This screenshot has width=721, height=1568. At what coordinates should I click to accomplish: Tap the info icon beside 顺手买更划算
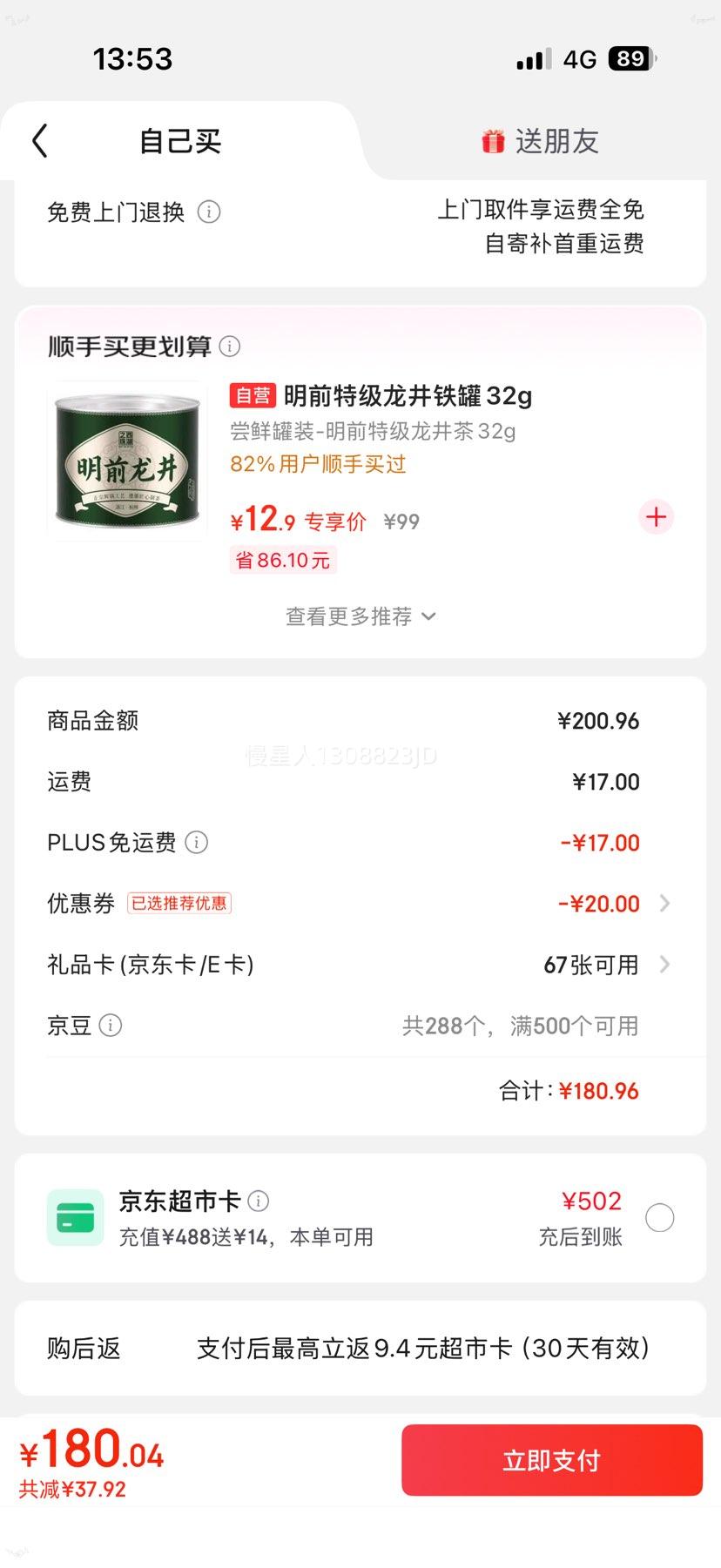click(x=230, y=347)
